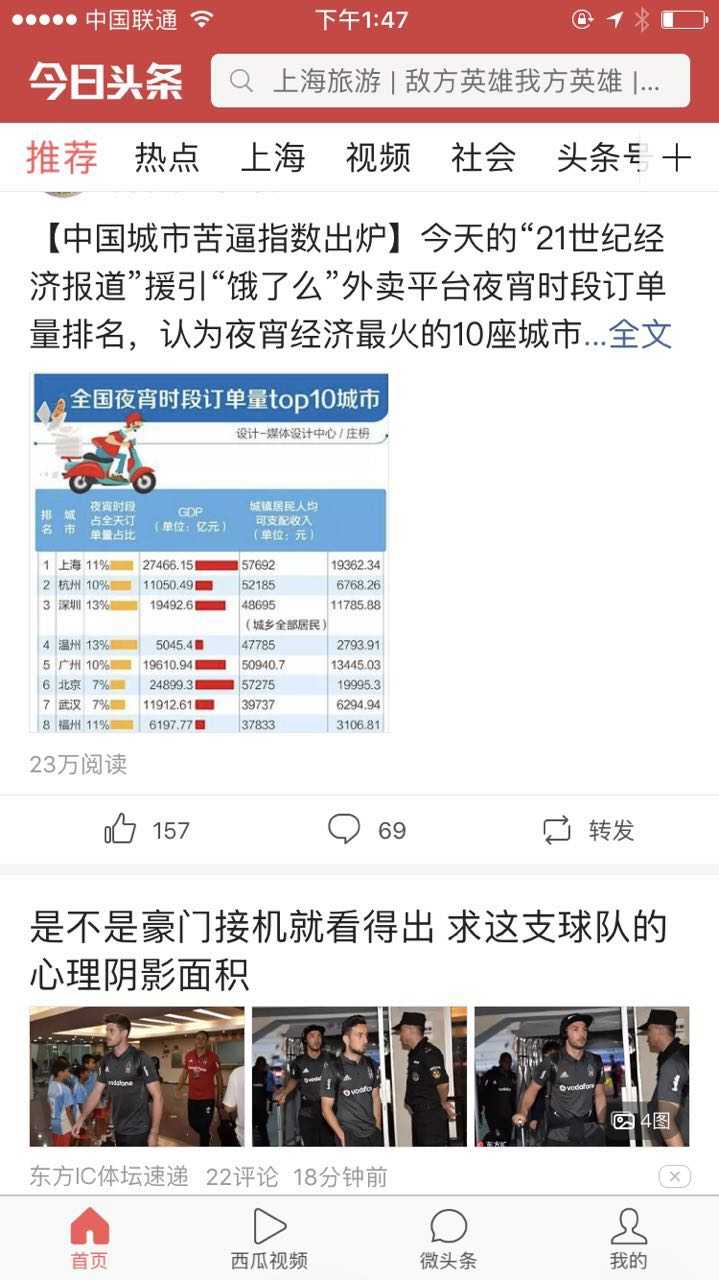The image size is (719, 1280).
Task: Switch to the 推荐 tab
Action: [62, 157]
